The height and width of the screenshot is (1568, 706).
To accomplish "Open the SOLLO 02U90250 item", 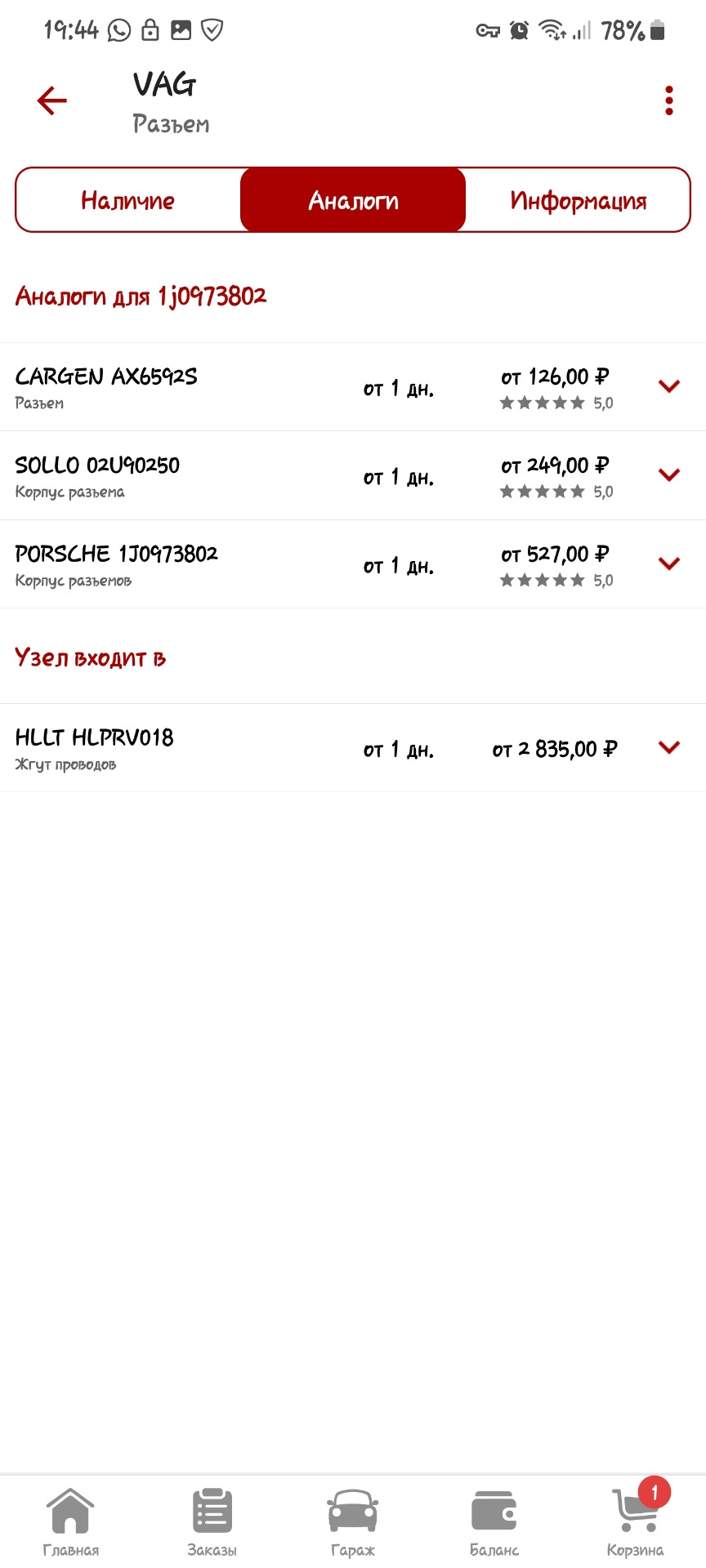I will [x=353, y=475].
